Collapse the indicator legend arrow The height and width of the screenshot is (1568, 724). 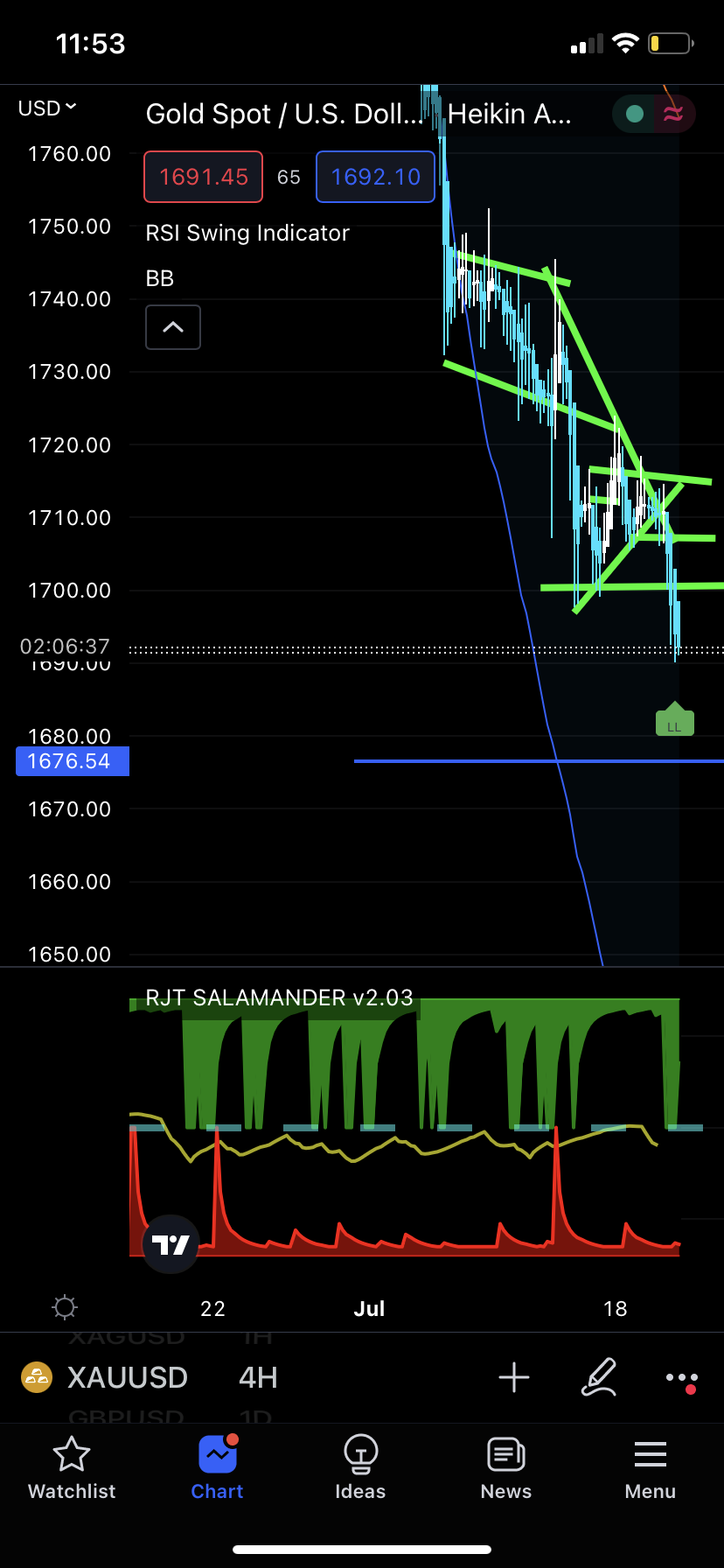173,327
